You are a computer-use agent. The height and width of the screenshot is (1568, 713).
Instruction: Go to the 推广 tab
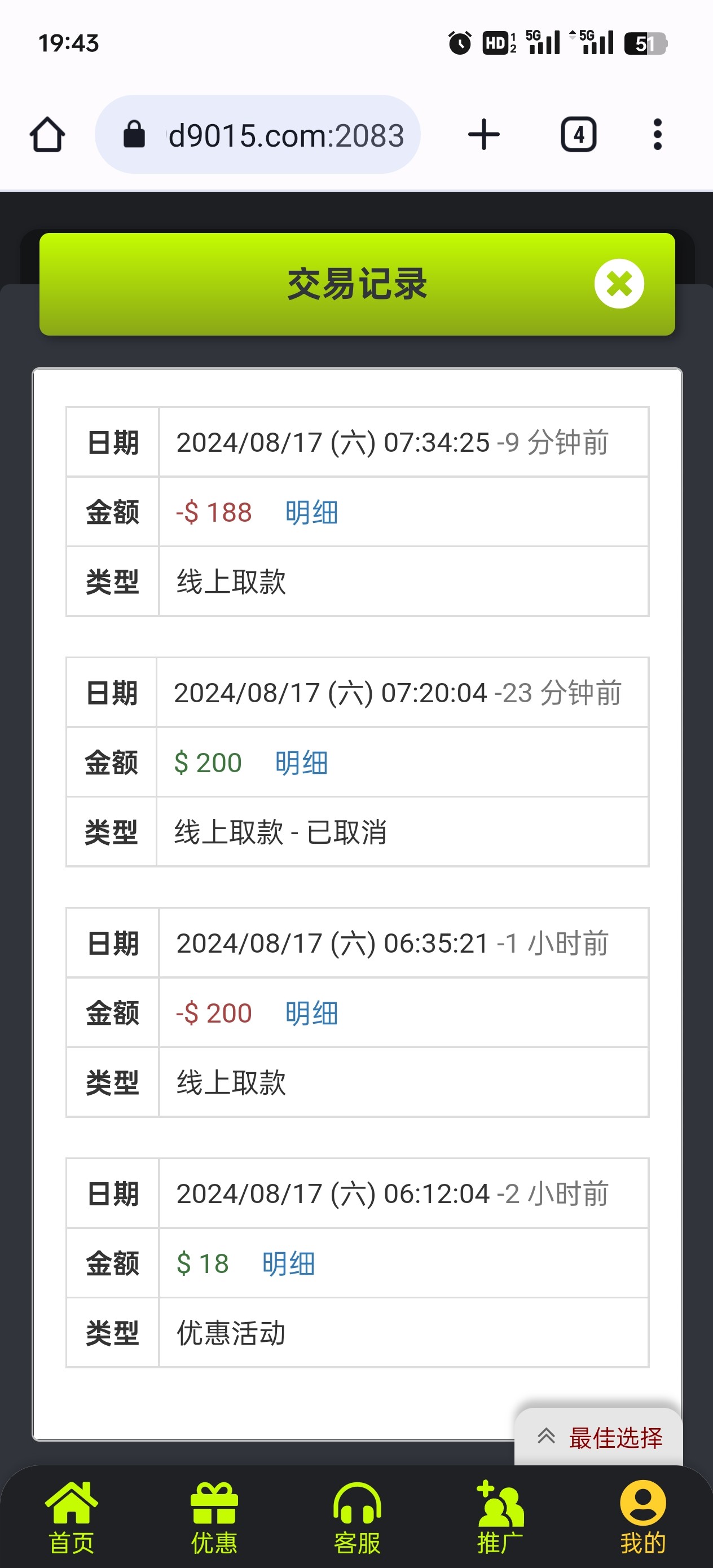click(x=499, y=1517)
